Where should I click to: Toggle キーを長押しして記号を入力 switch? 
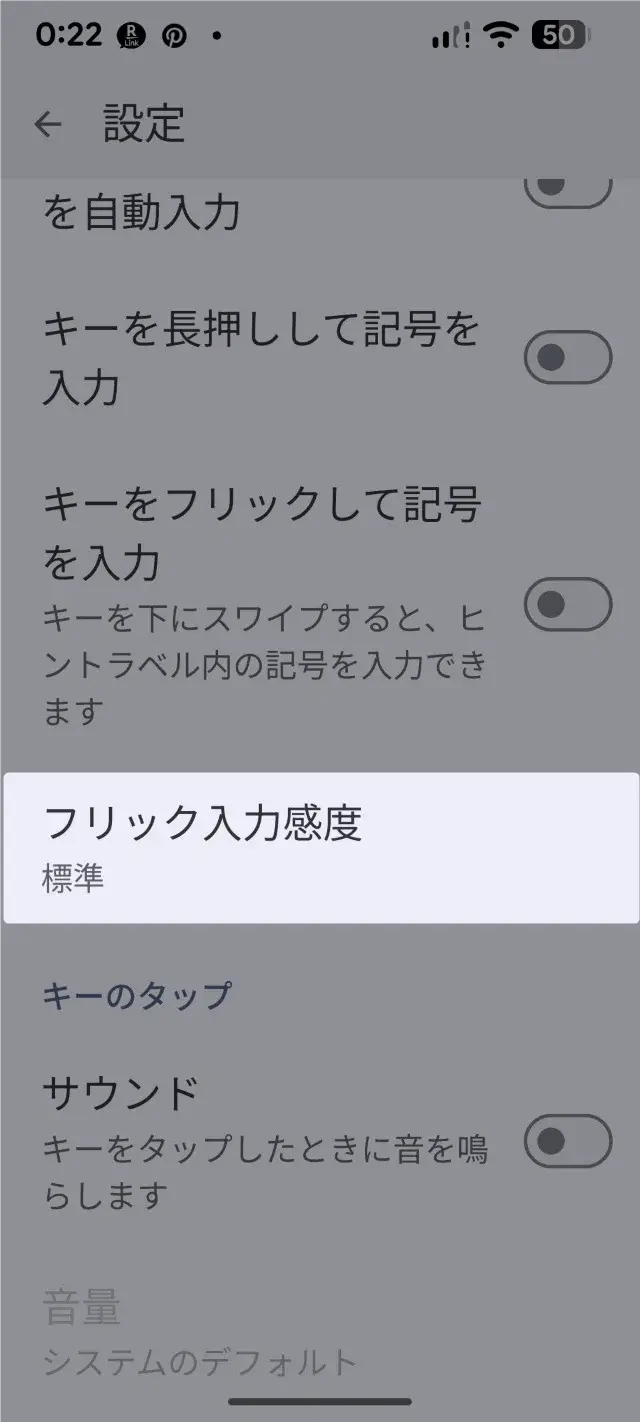click(567, 357)
